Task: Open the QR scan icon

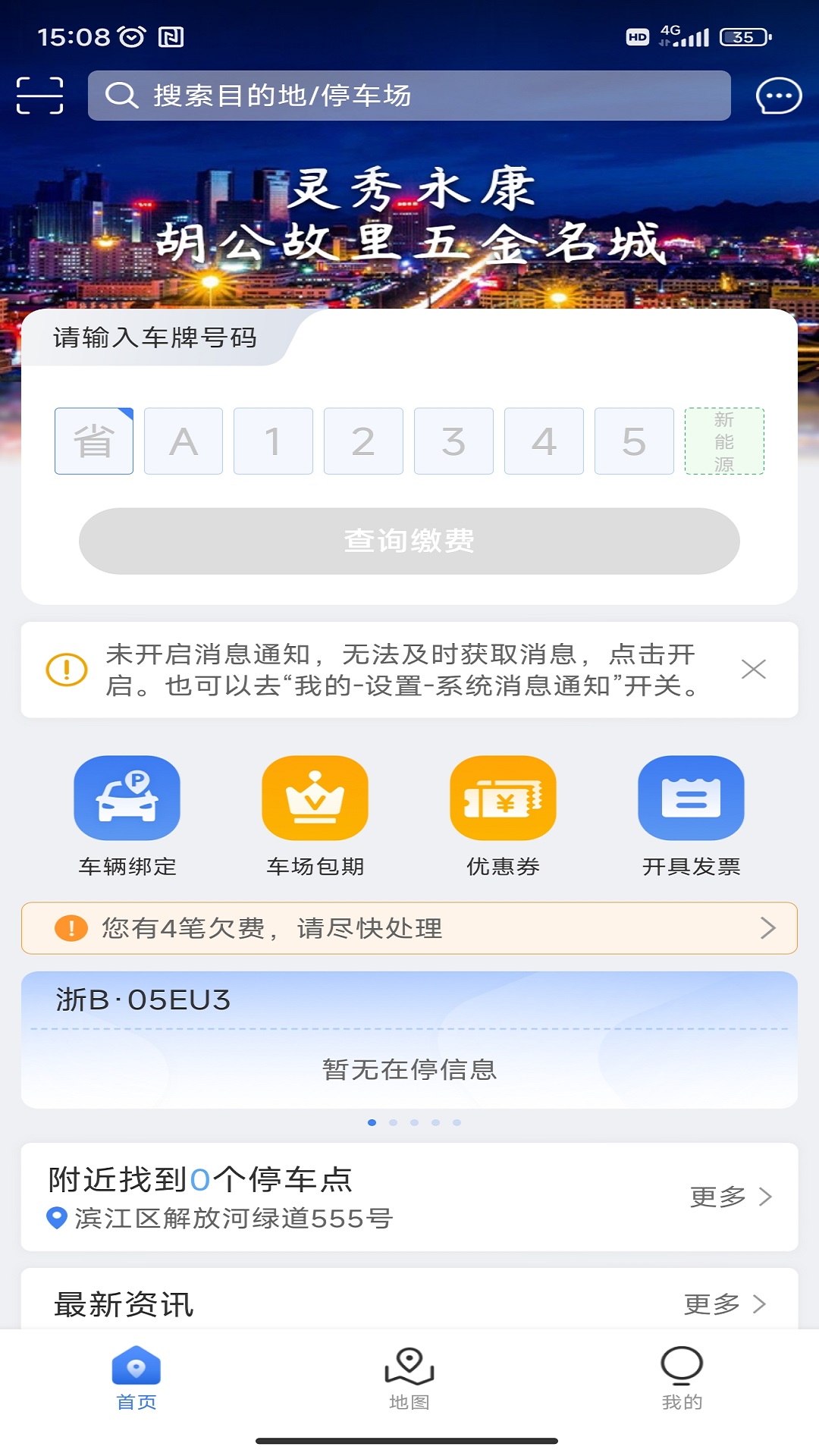Action: (39, 96)
